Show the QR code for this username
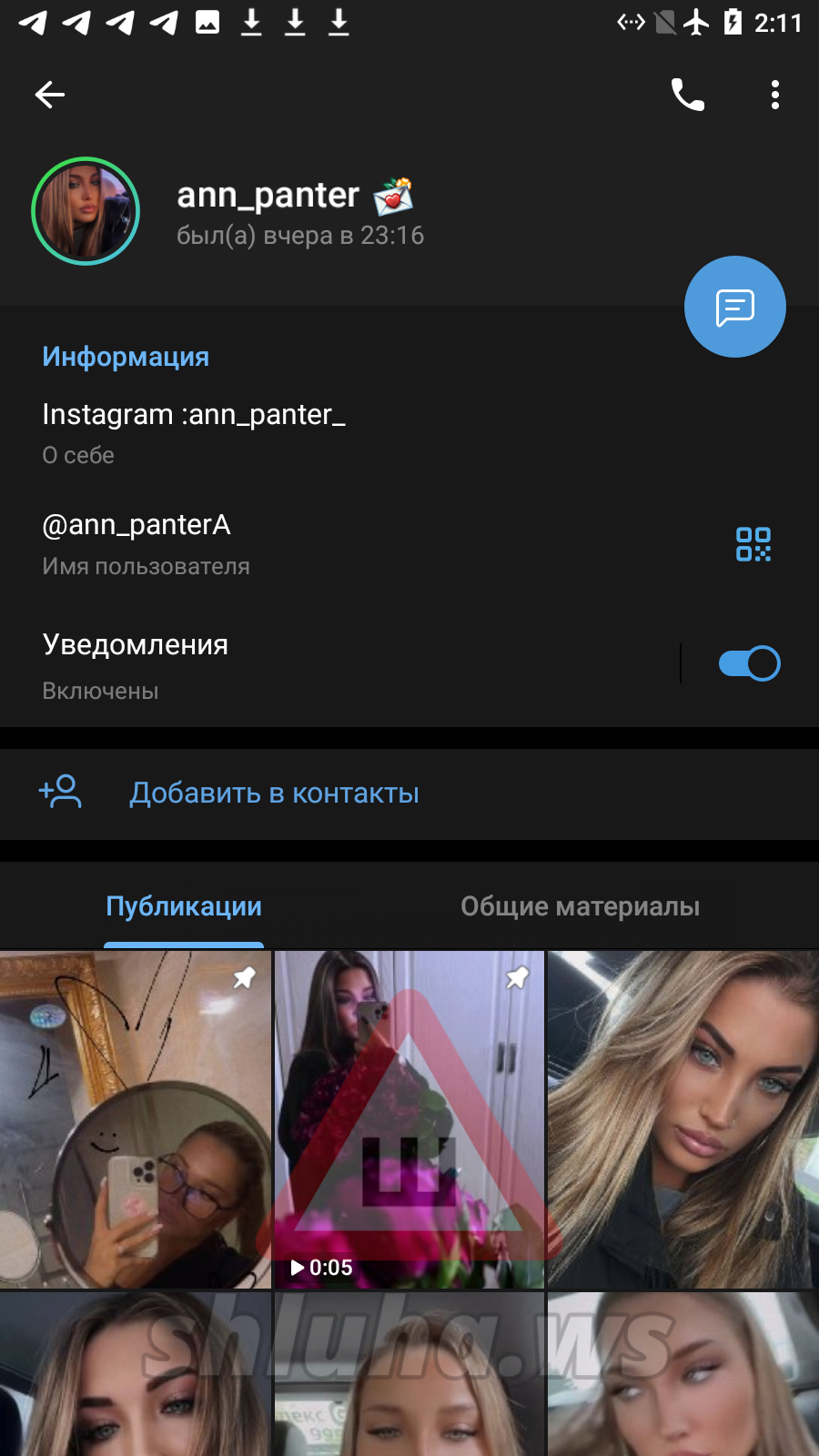The width and height of the screenshot is (819, 1456). pyautogui.click(x=753, y=544)
